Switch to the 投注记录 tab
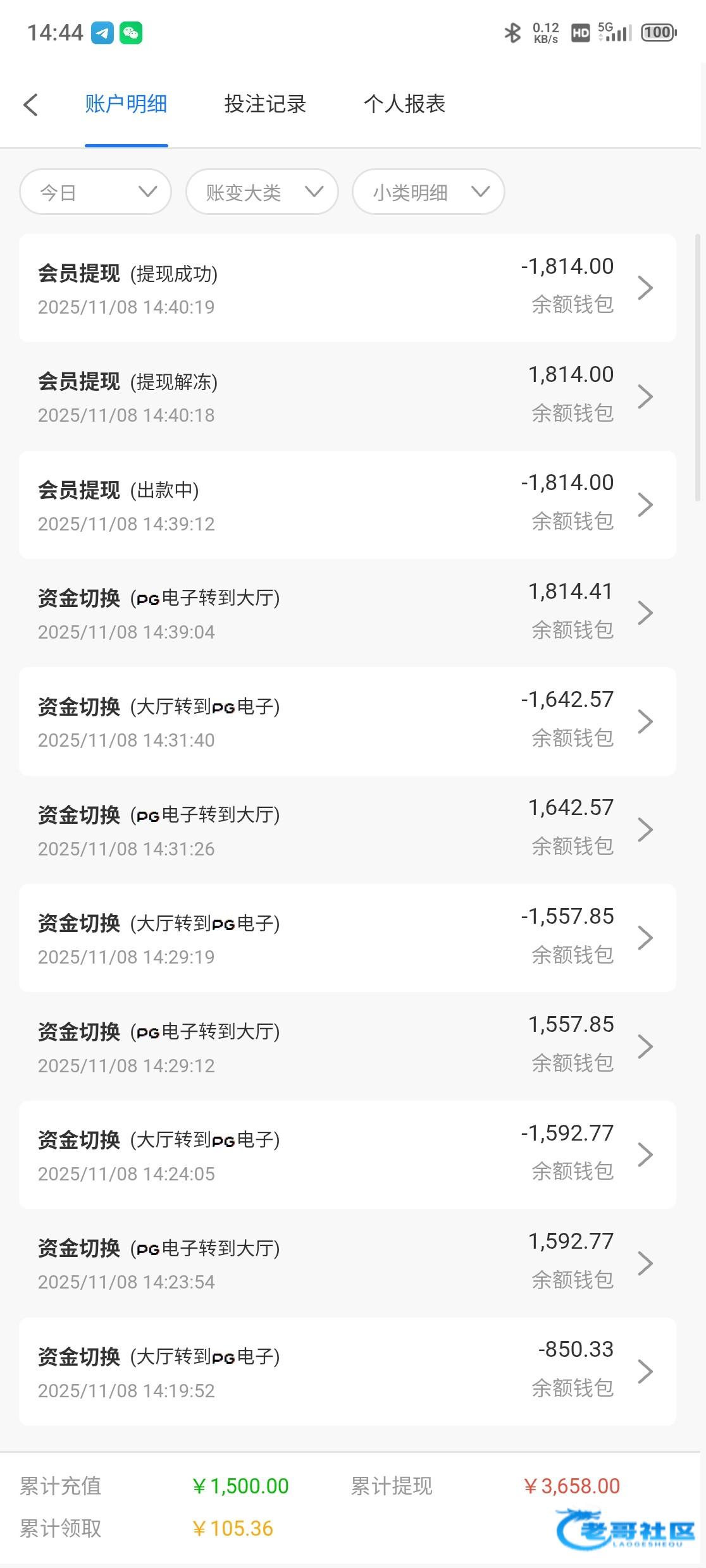Image resolution: width=706 pixels, height=1568 pixels. pos(265,104)
